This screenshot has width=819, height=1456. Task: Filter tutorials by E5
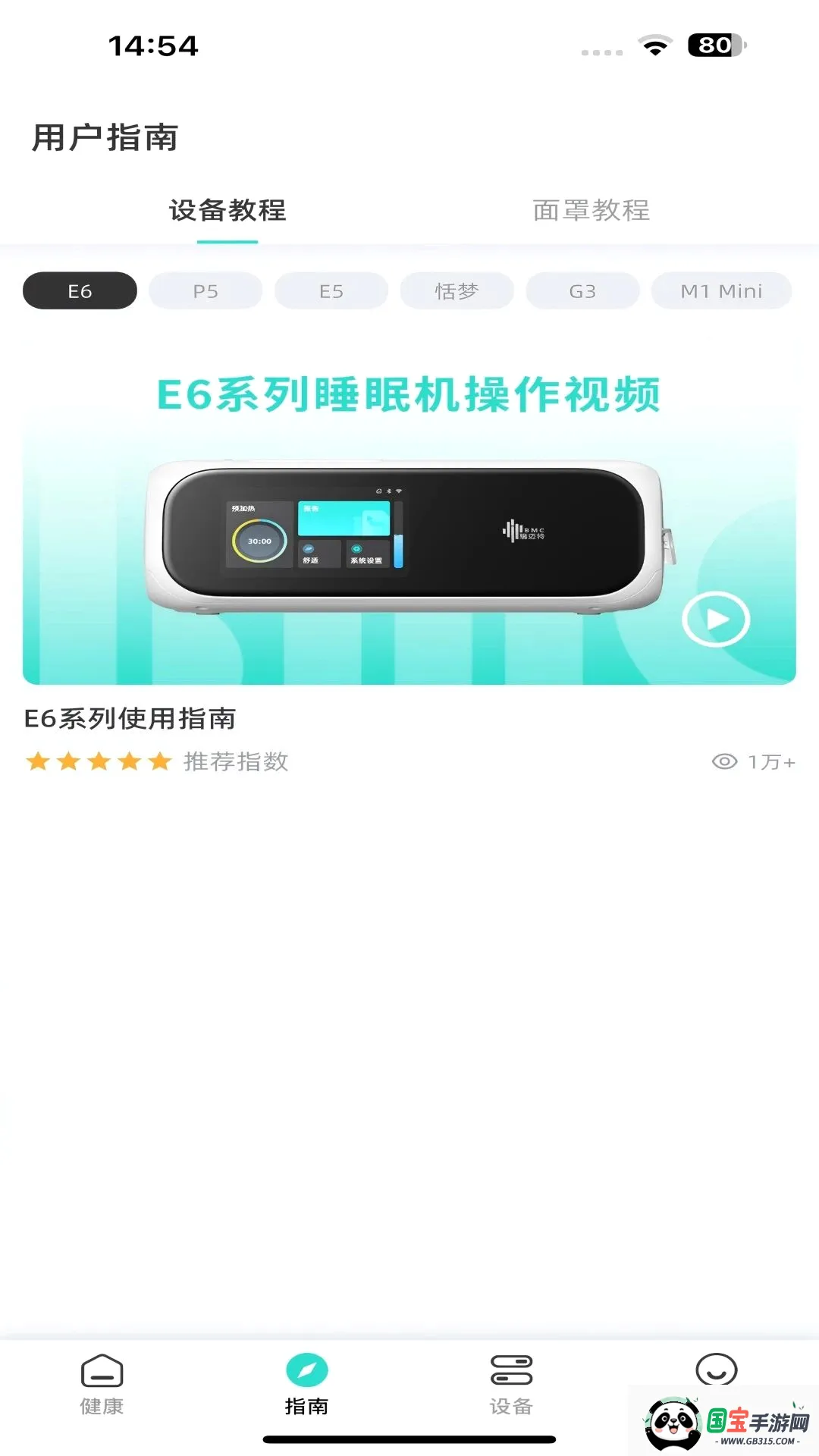coord(331,291)
